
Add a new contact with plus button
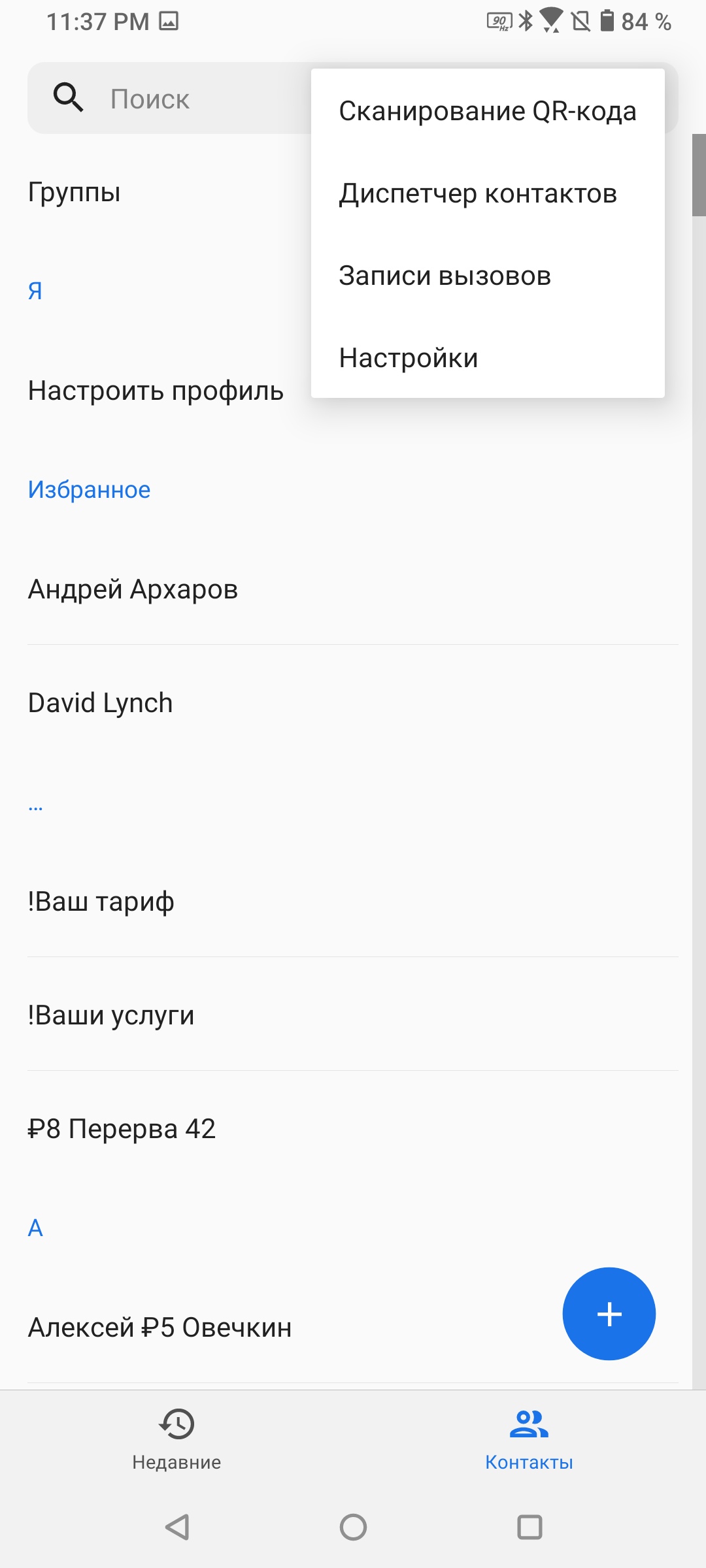click(609, 1314)
